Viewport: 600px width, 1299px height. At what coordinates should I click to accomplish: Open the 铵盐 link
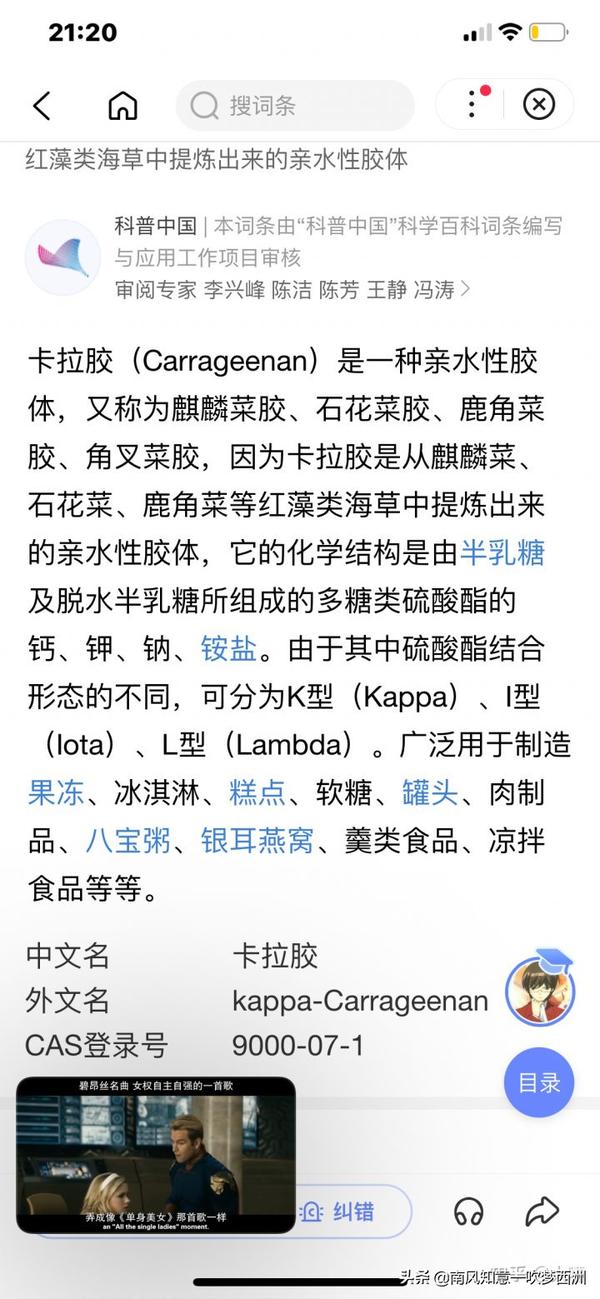pos(229,648)
